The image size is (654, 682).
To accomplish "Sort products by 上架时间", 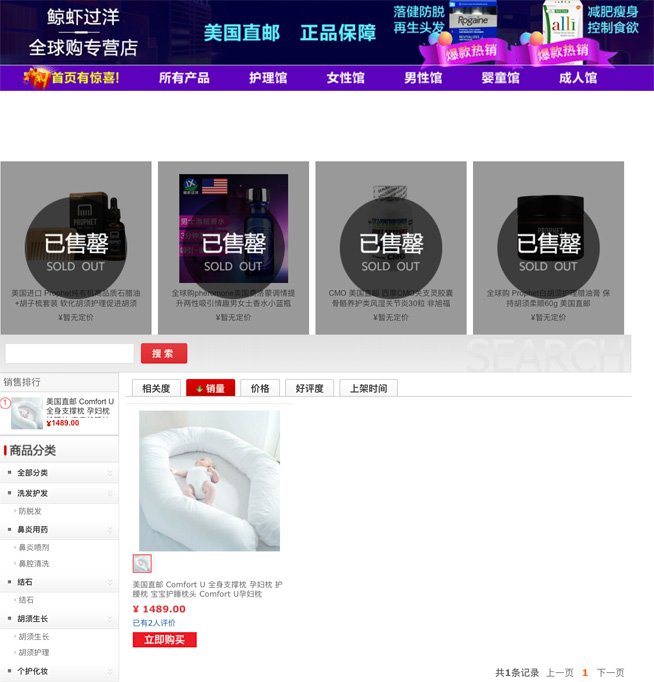I will (x=368, y=388).
